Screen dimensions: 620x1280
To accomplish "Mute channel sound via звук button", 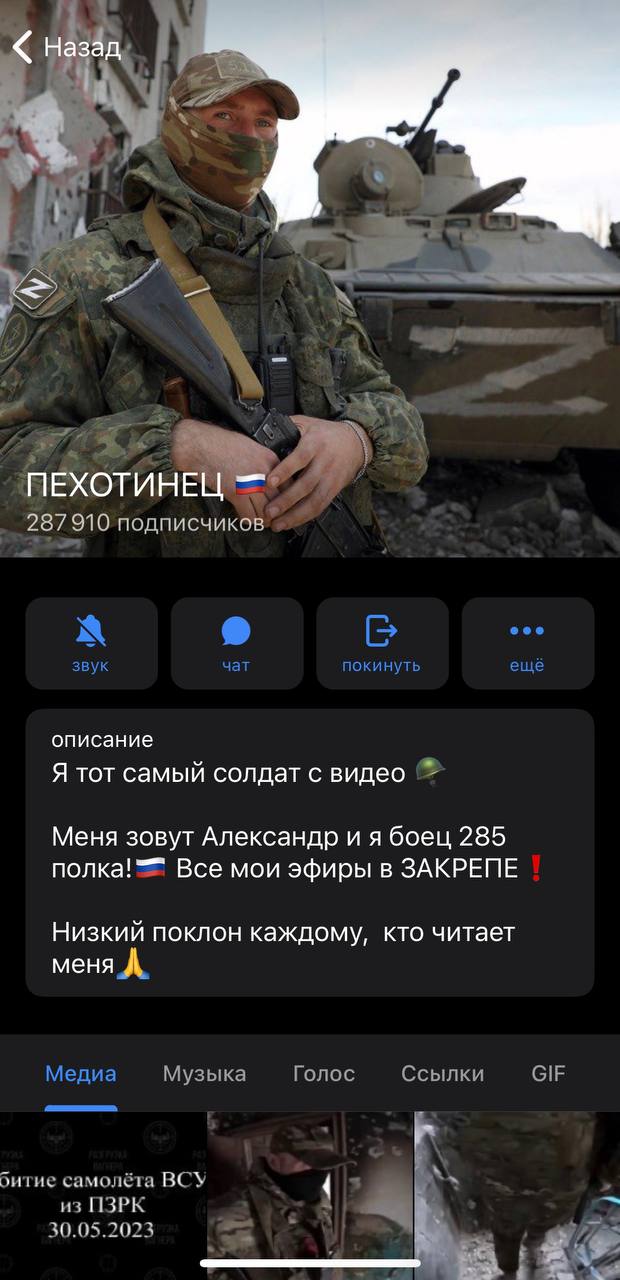I will [91, 643].
